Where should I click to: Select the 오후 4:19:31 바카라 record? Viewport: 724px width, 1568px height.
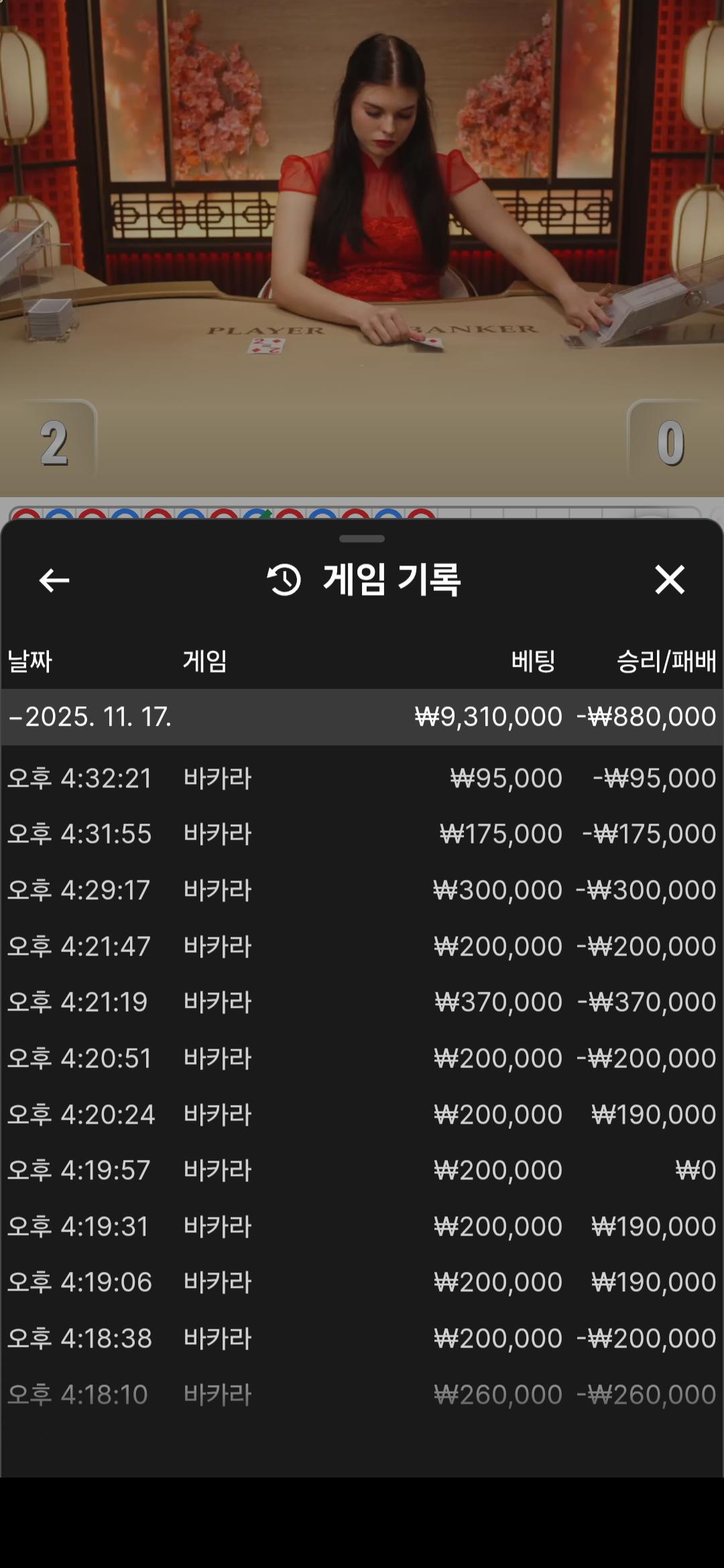(x=362, y=1227)
